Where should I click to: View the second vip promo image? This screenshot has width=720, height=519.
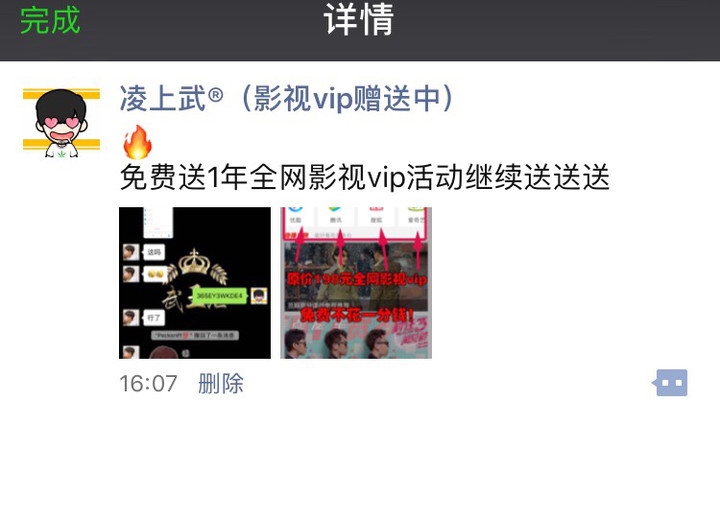pos(356,283)
